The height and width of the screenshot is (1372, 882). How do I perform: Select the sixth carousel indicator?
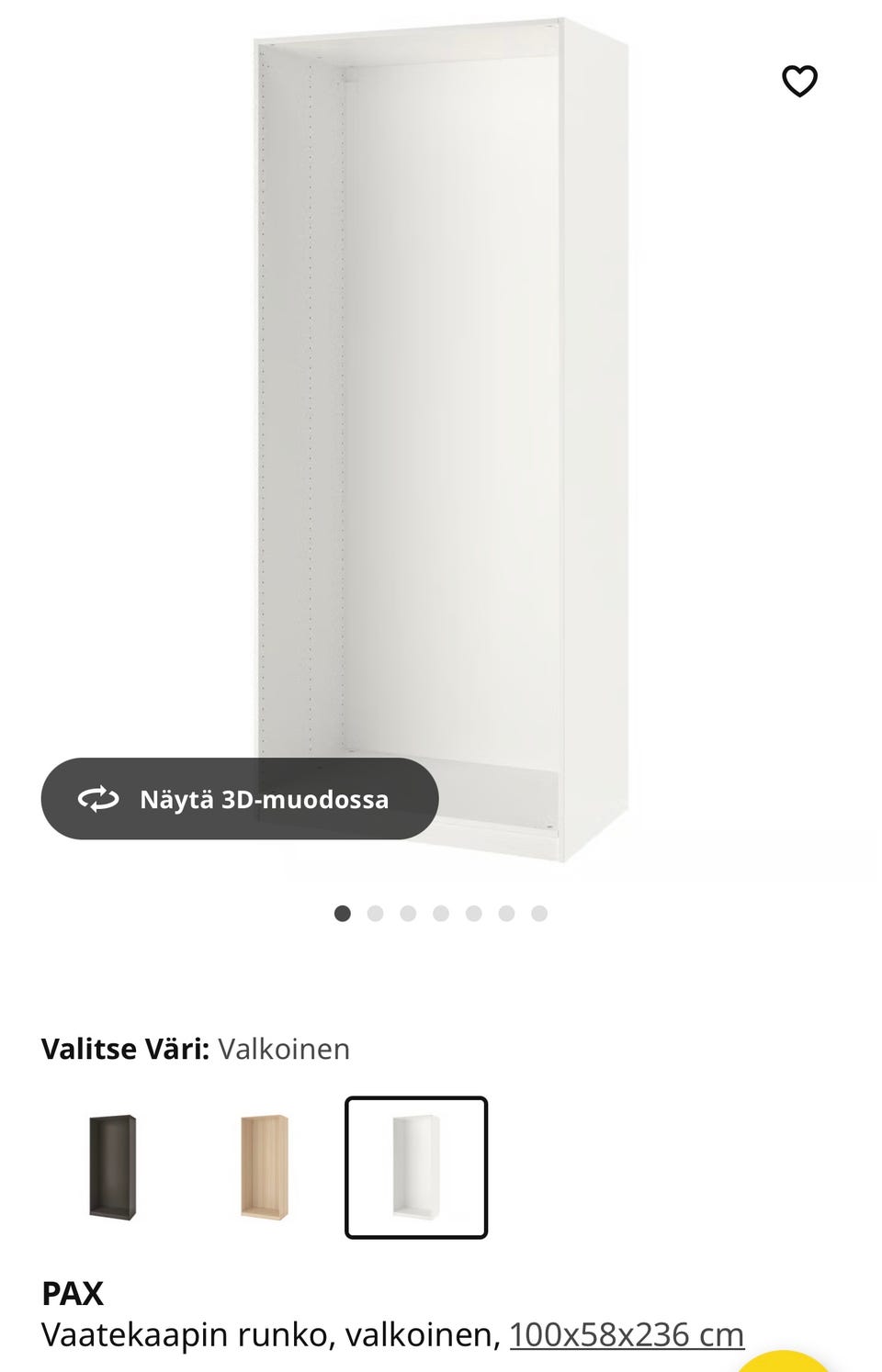[507, 912]
